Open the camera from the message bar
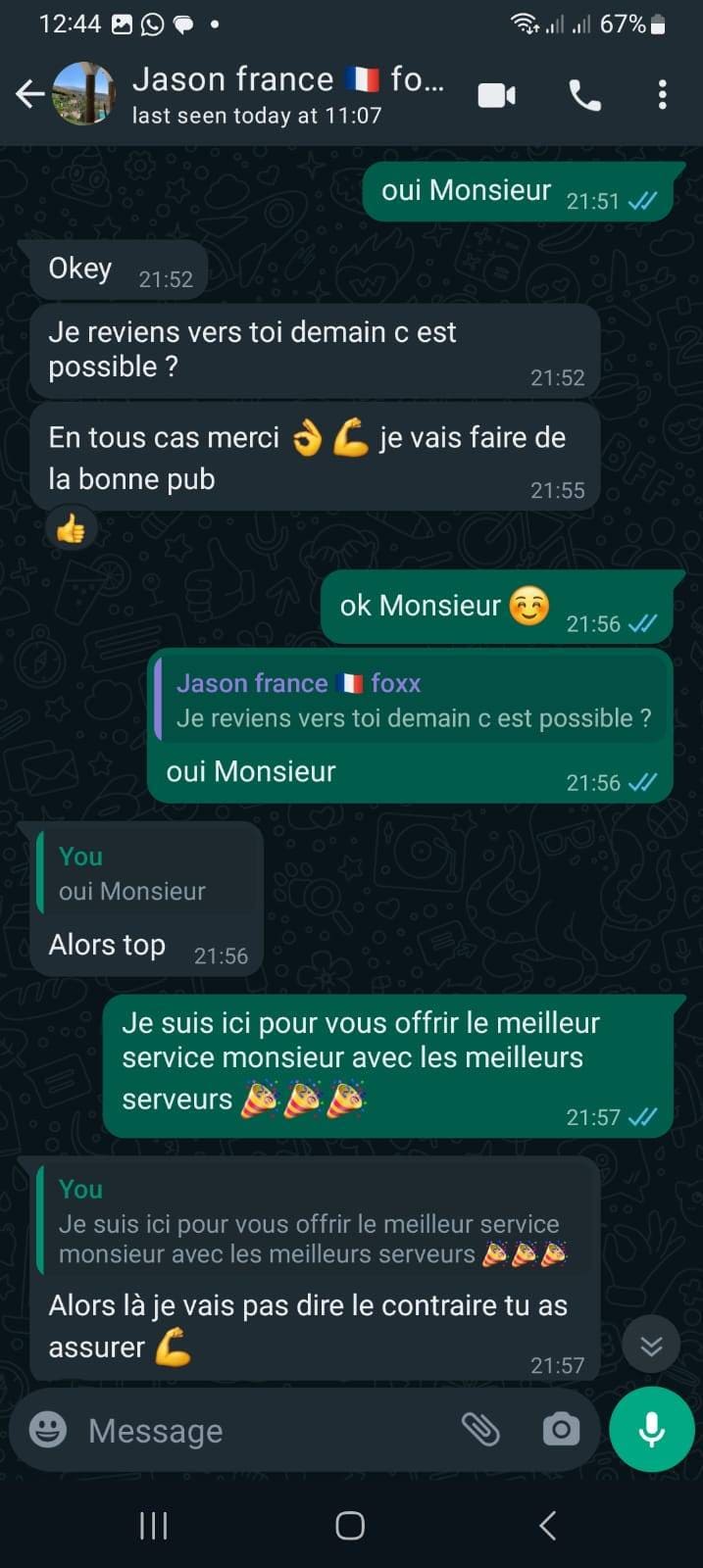703x1568 pixels. 561,1430
